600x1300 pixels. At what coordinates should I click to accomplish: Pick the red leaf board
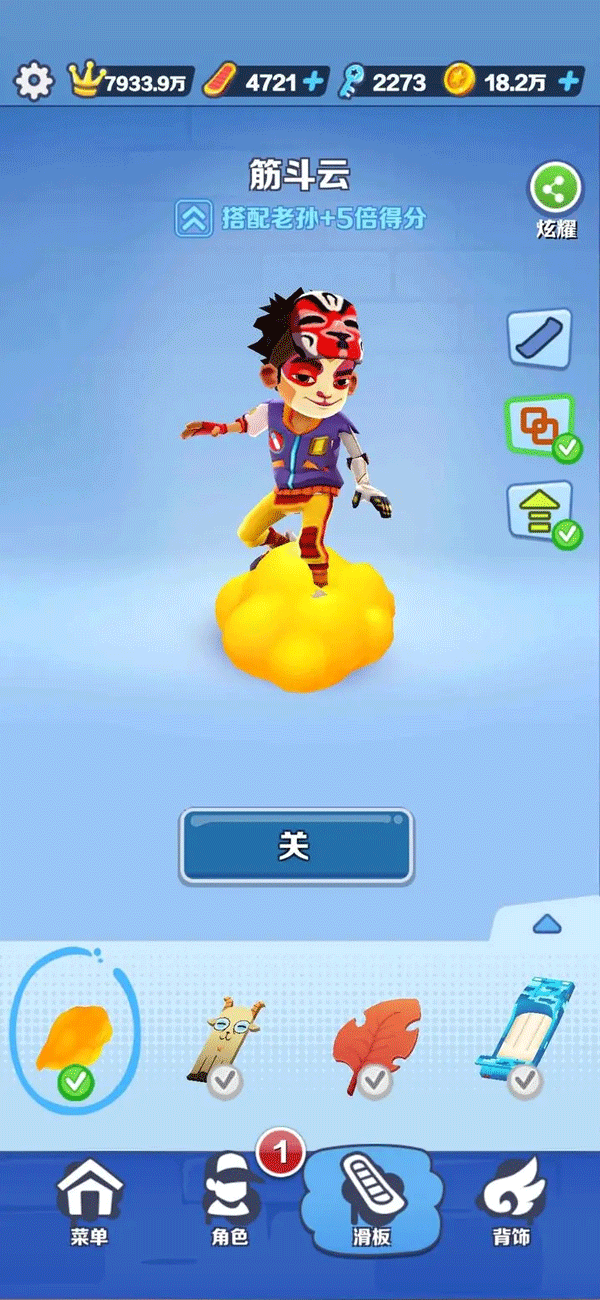pos(375,1043)
